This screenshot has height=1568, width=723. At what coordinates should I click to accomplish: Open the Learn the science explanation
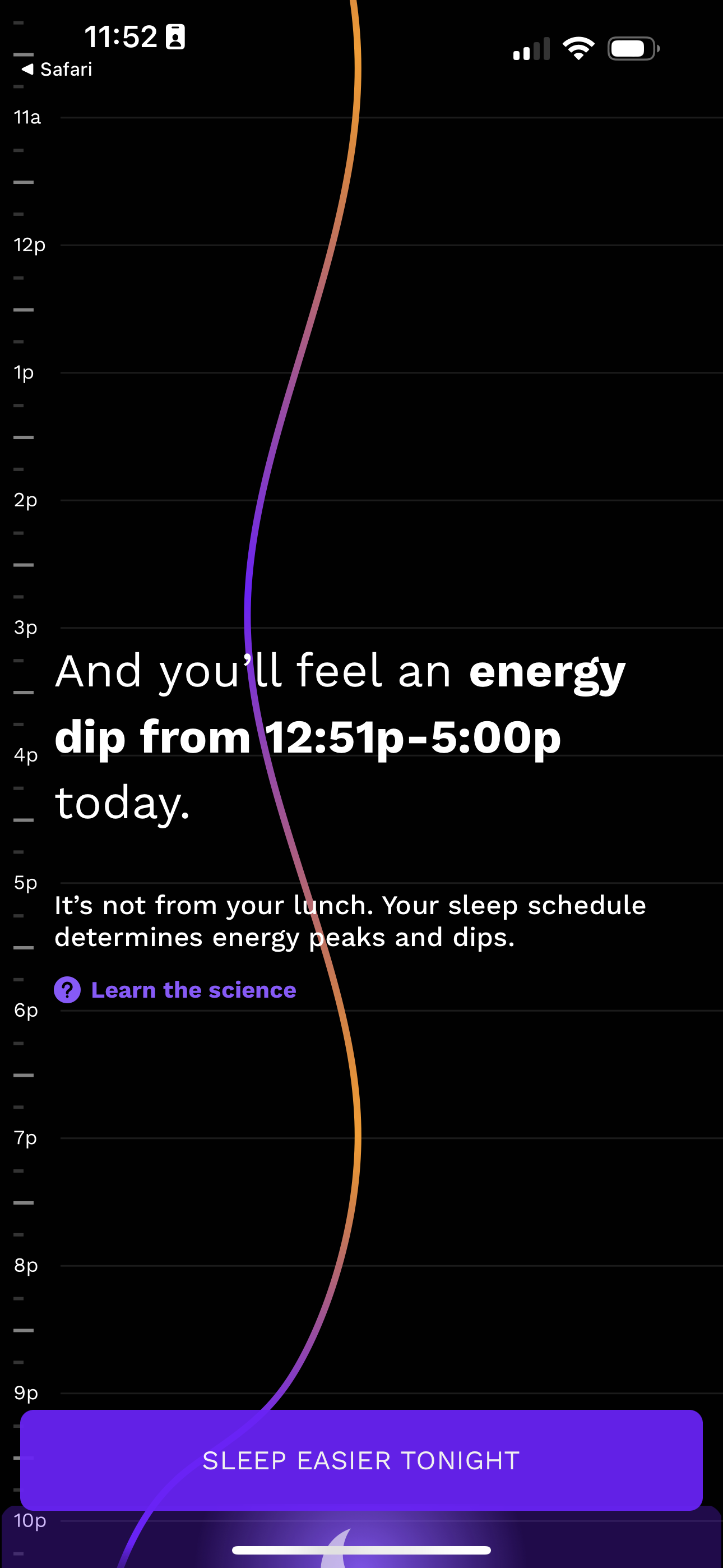pyautogui.click(x=193, y=990)
